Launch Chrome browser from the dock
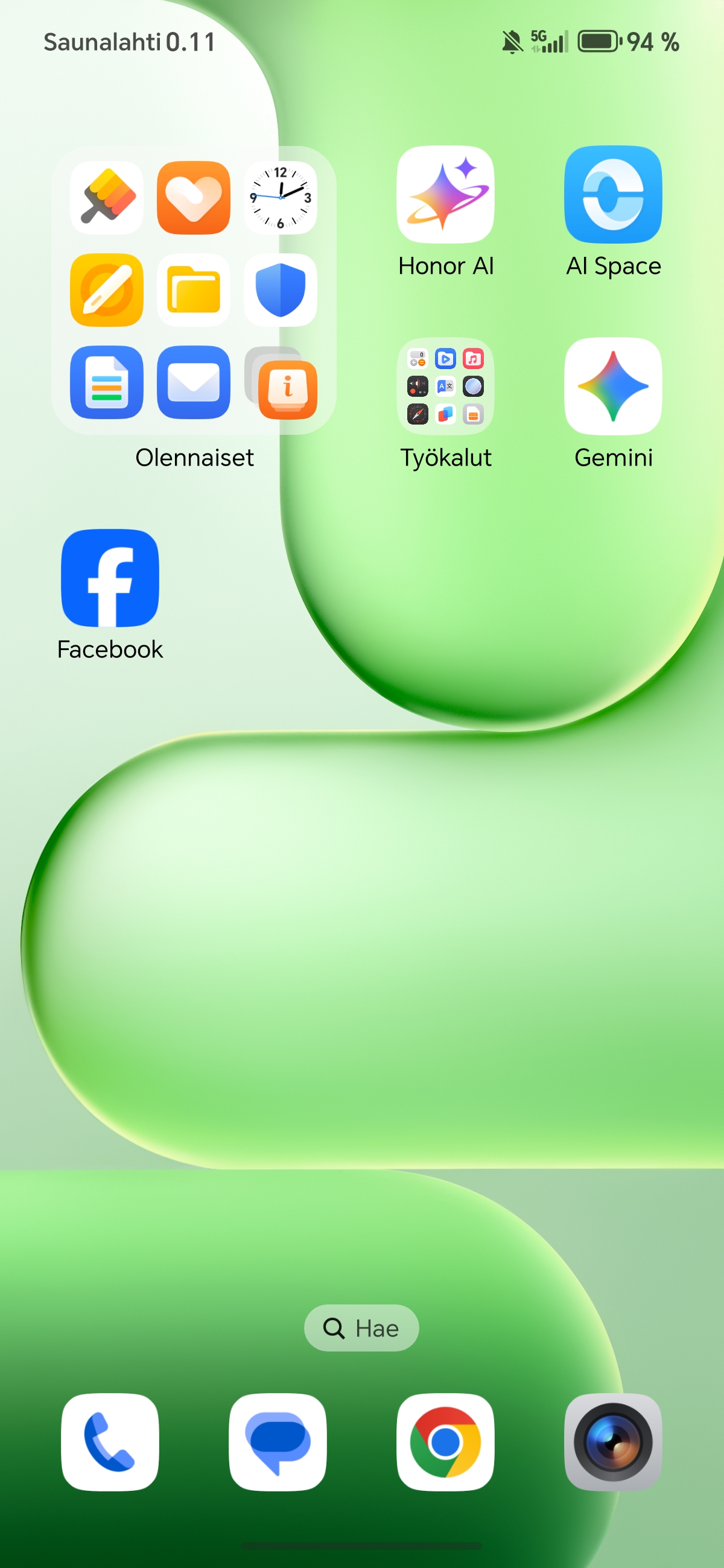Screen dimensions: 724x1568 point(445,1441)
